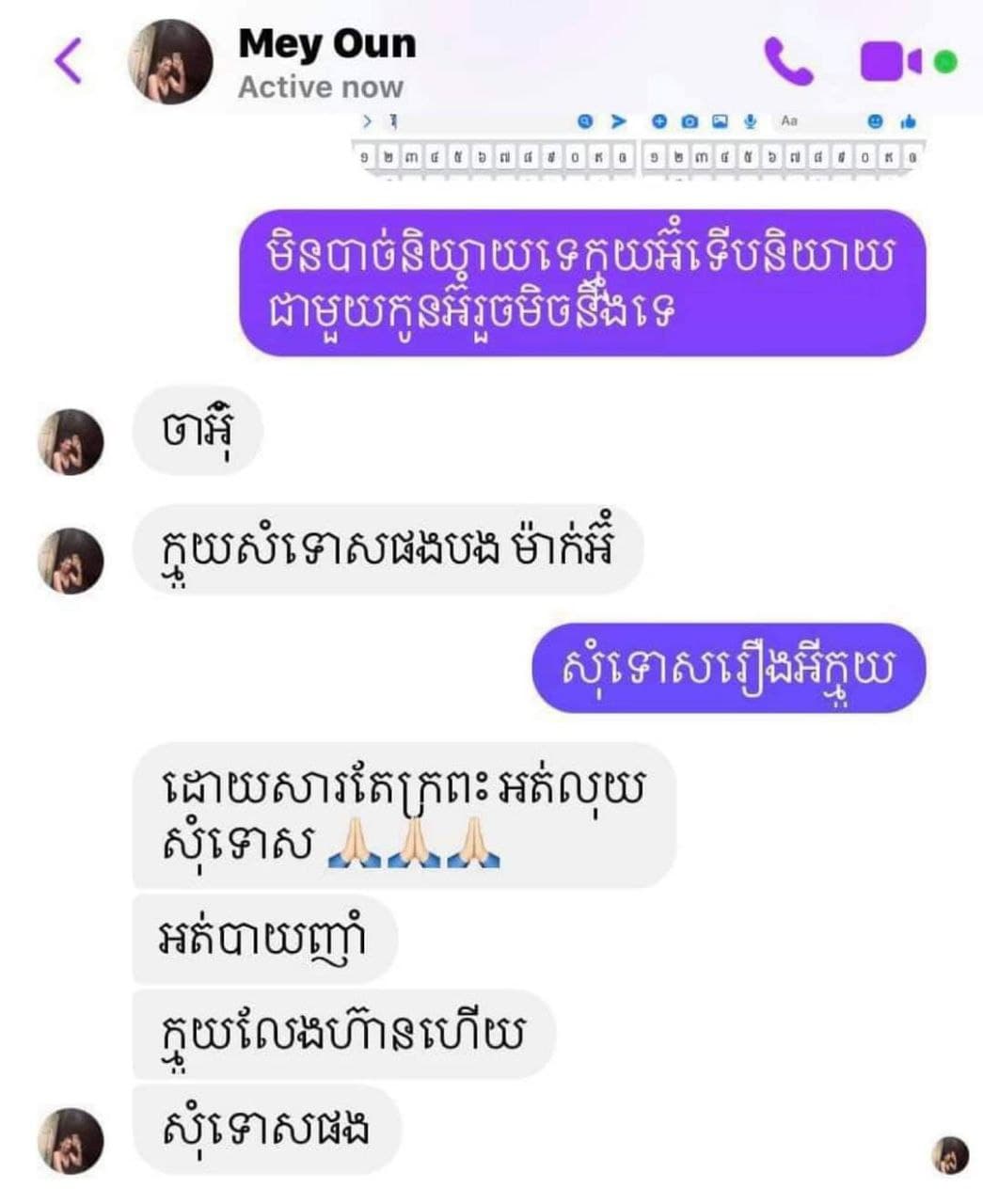Start a voice call with Mey Oun
This screenshot has width=983, height=1204.
788,61
